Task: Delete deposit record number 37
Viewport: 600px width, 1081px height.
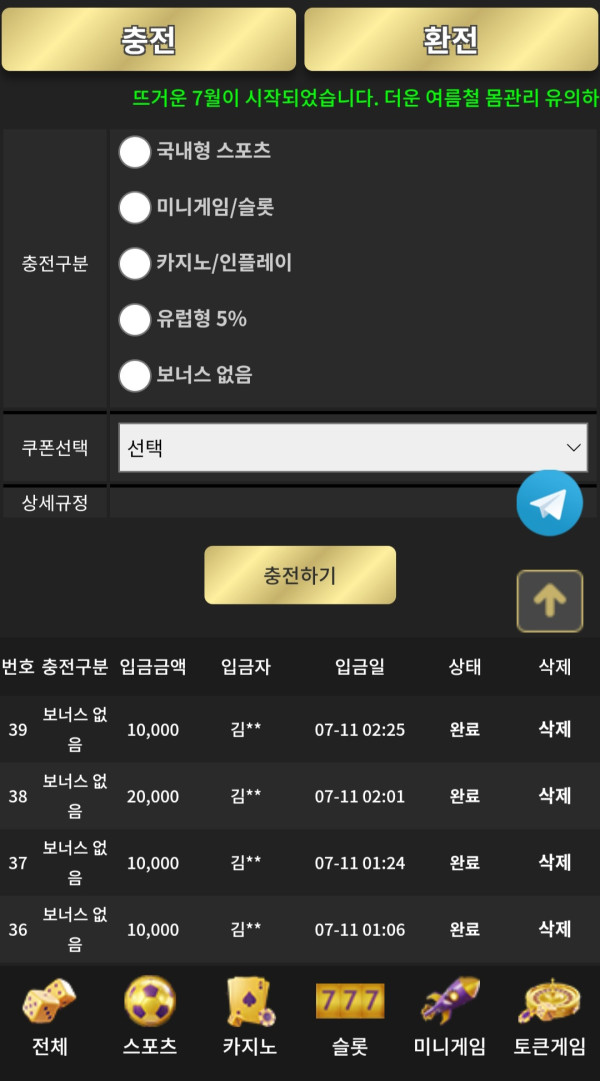Action: pyautogui.click(x=554, y=861)
